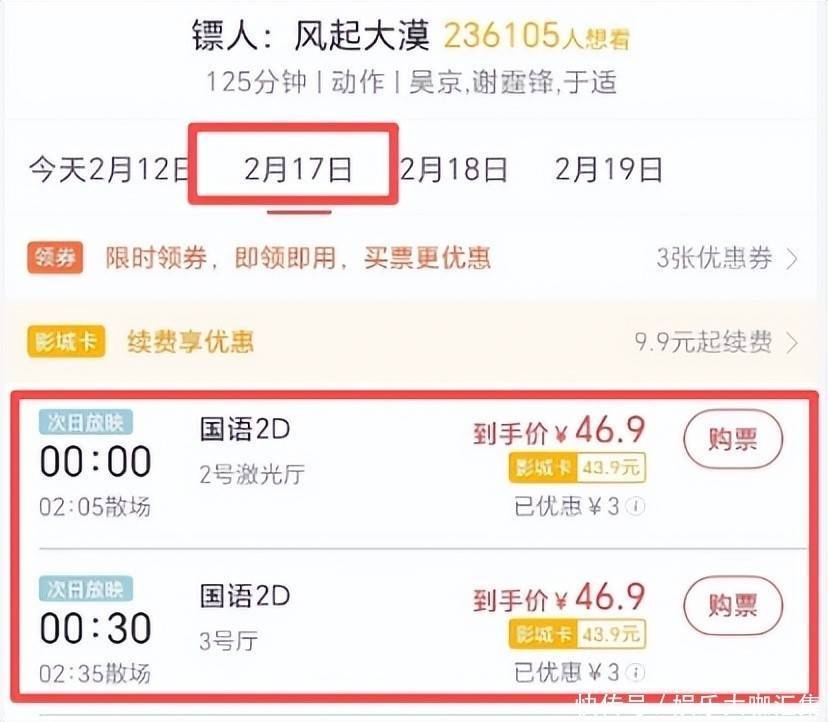Image resolution: width=828 pixels, height=722 pixels.
Task: View discount info for the 00:00 showing
Action: (637, 506)
